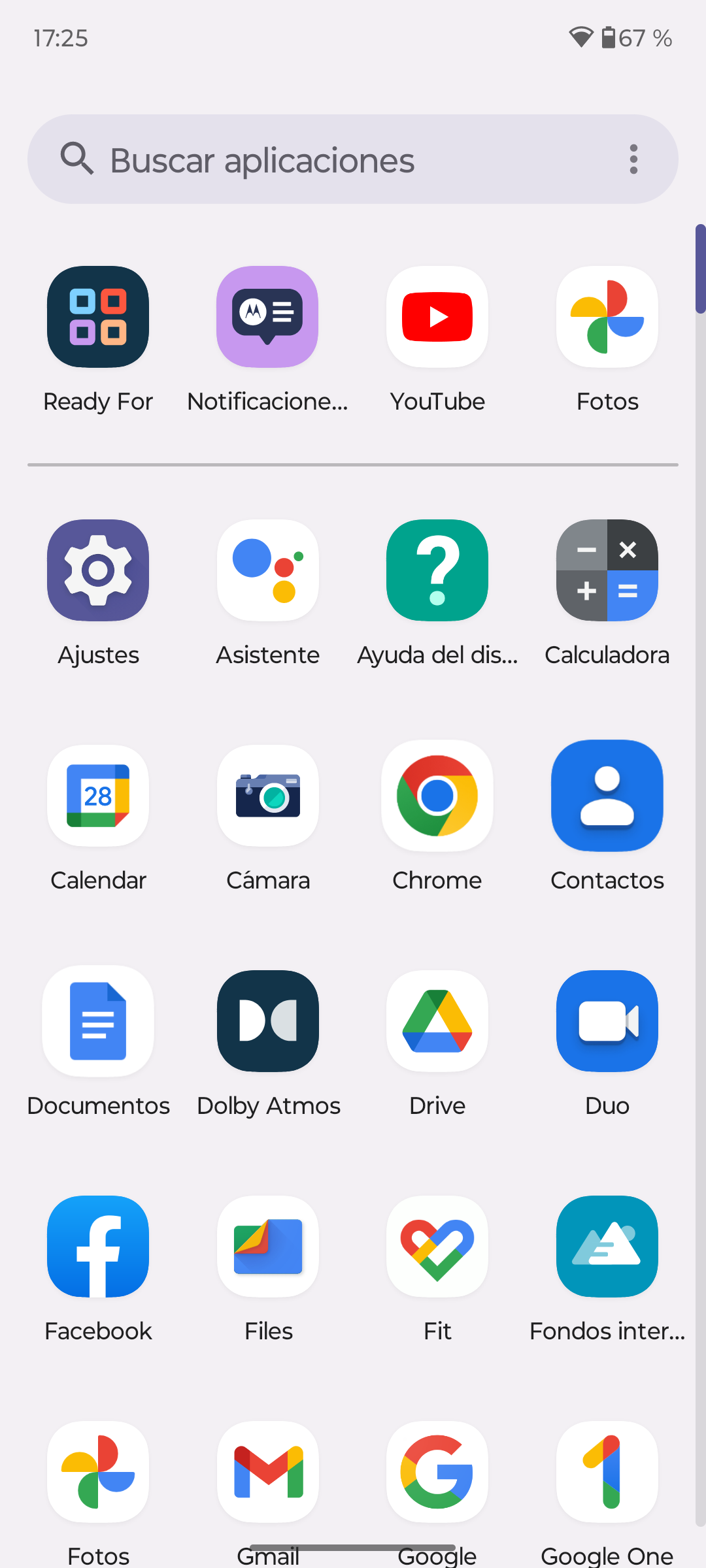Viewport: 706px width, 1568px height.
Task: Open the Calculadora app
Action: pyautogui.click(x=607, y=571)
